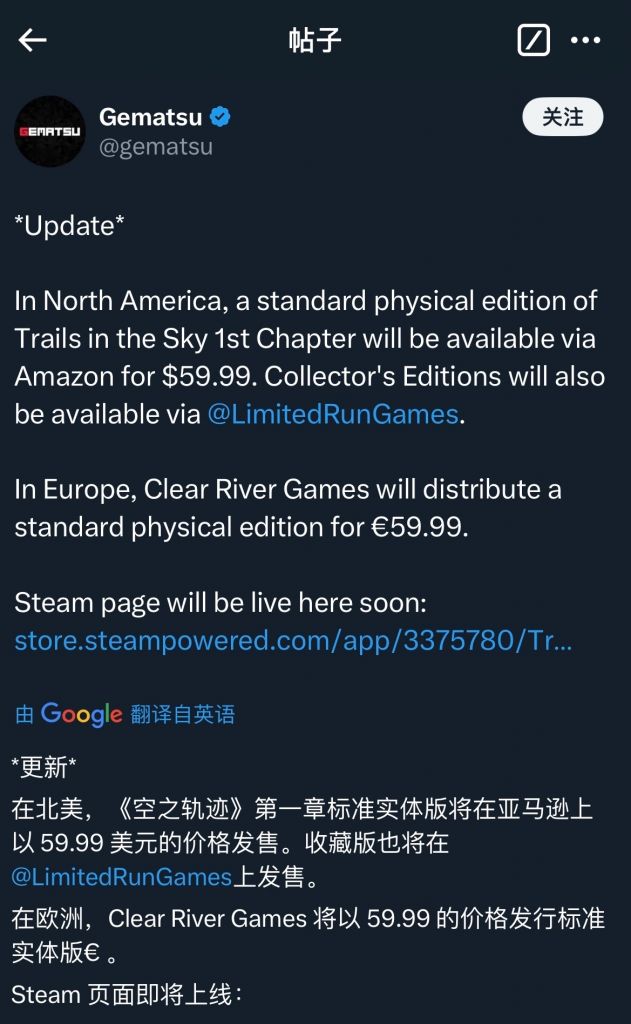
Task: Open the @LimitedRunGames mention in the Chinese translation
Action: click(x=121, y=877)
